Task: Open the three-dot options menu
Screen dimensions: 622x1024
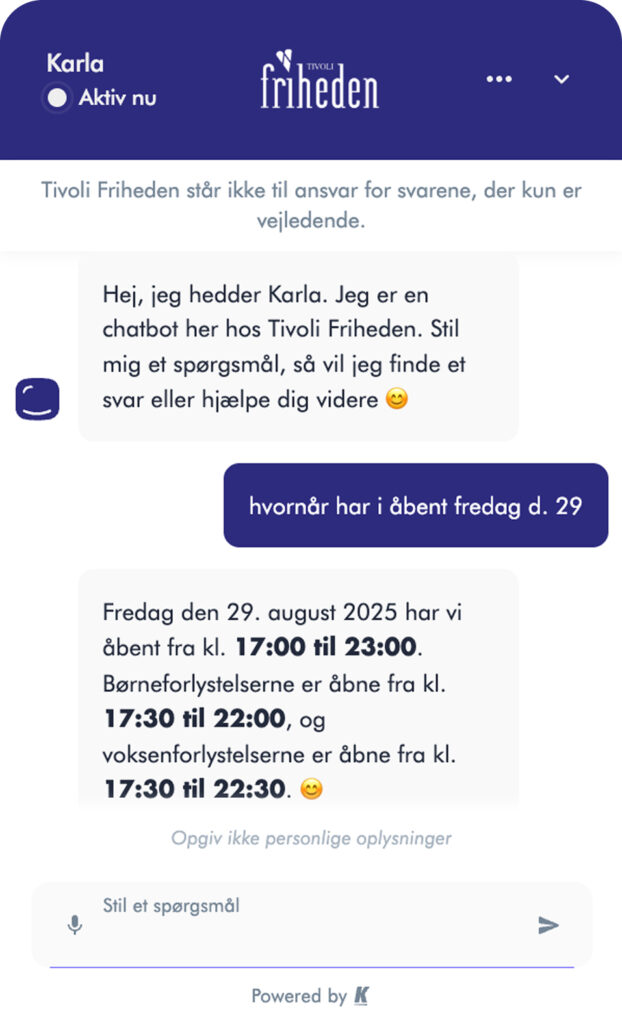Action: 499,79
